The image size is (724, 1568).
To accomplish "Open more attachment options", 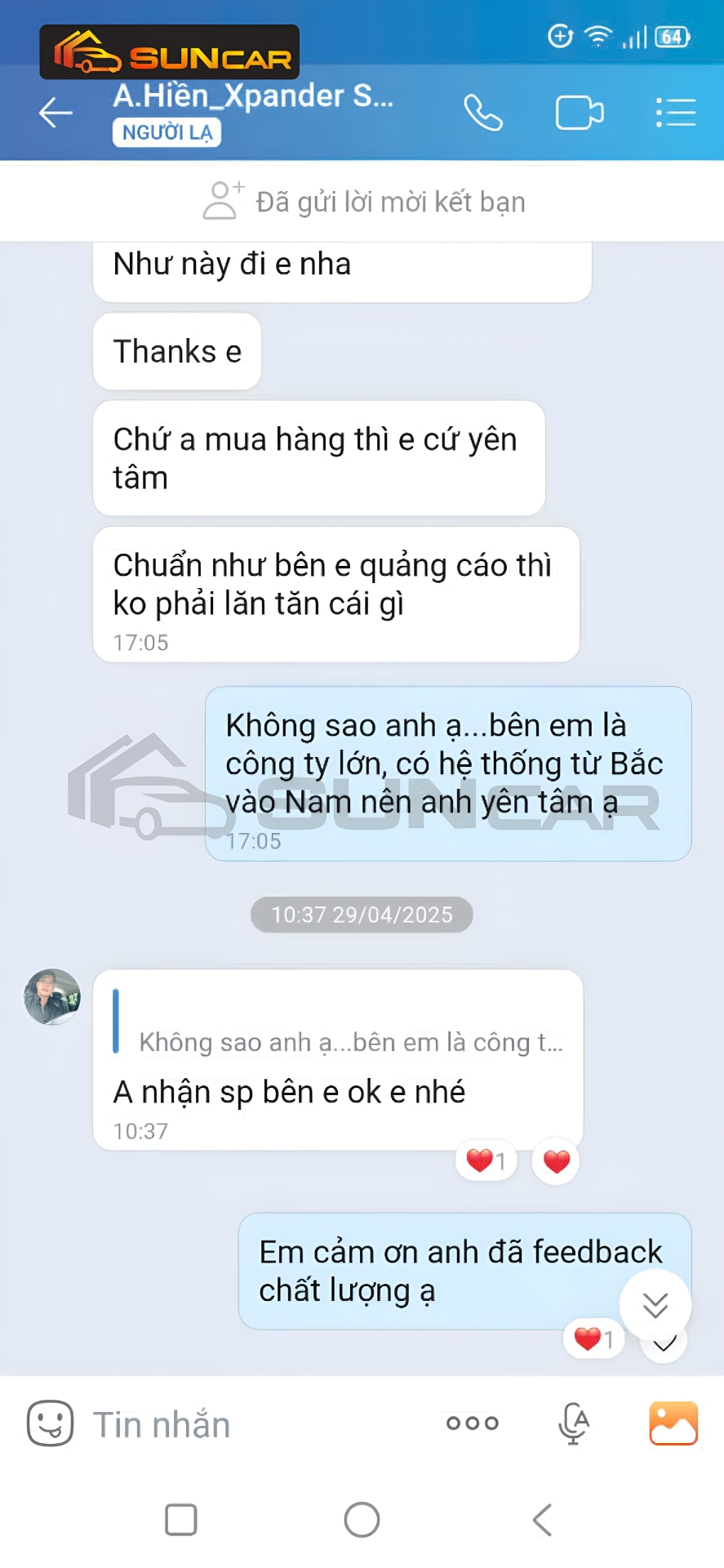I will (x=473, y=1423).
